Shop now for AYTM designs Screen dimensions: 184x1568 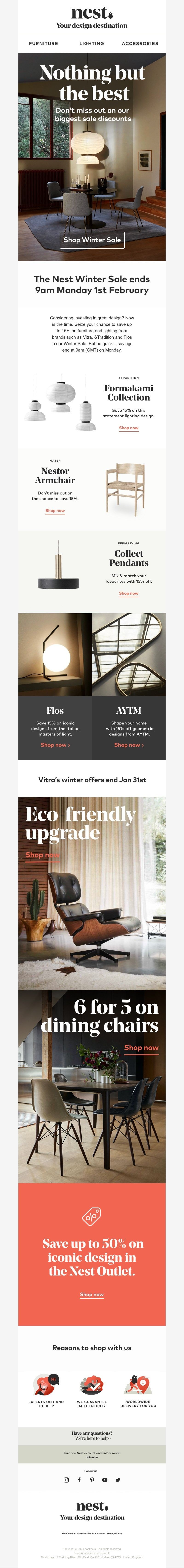pyautogui.click(x=129, y=745)
